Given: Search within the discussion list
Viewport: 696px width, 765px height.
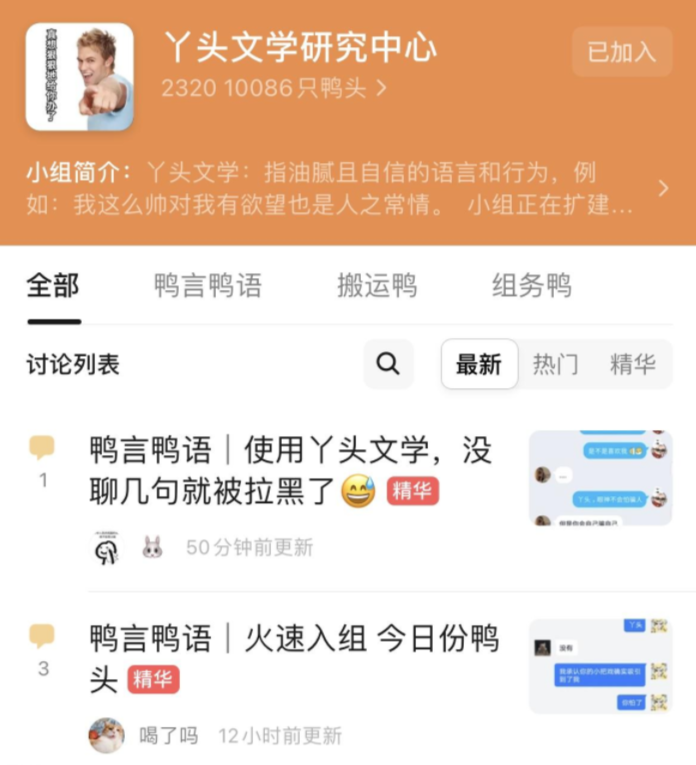Looking at the screenshot, I should [x=388, y=364].
